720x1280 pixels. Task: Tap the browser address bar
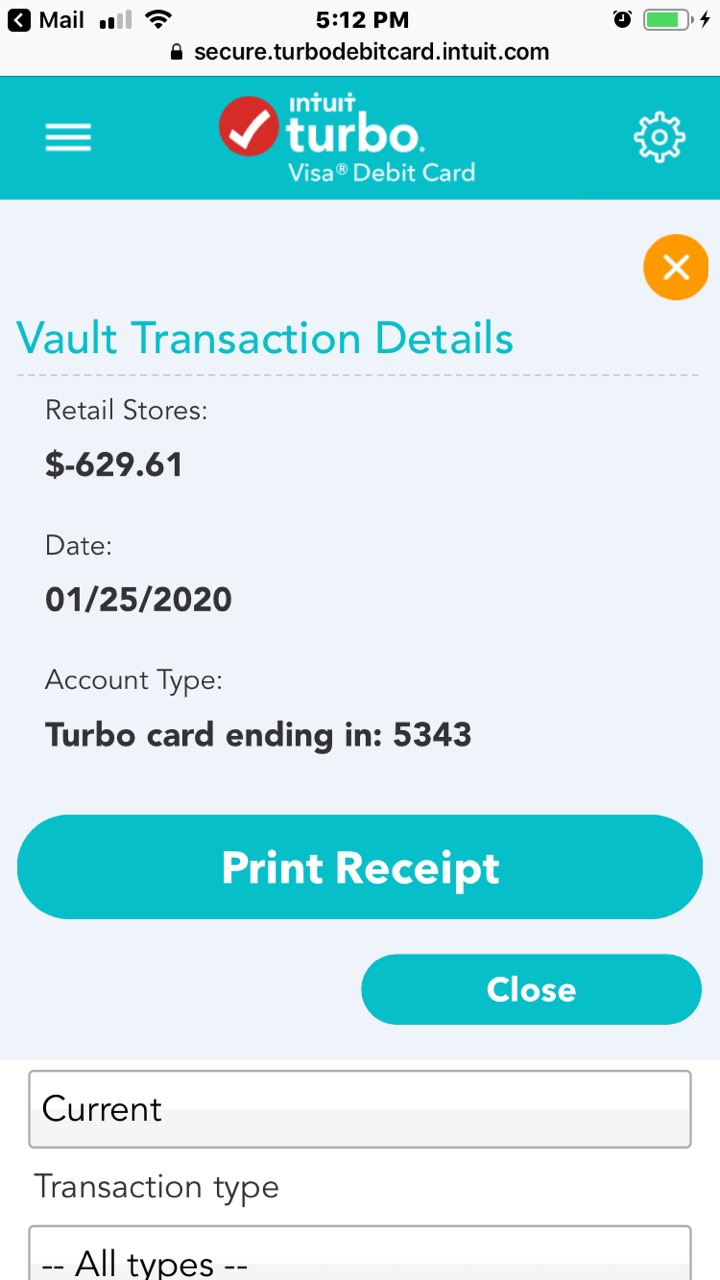(360, 52)
